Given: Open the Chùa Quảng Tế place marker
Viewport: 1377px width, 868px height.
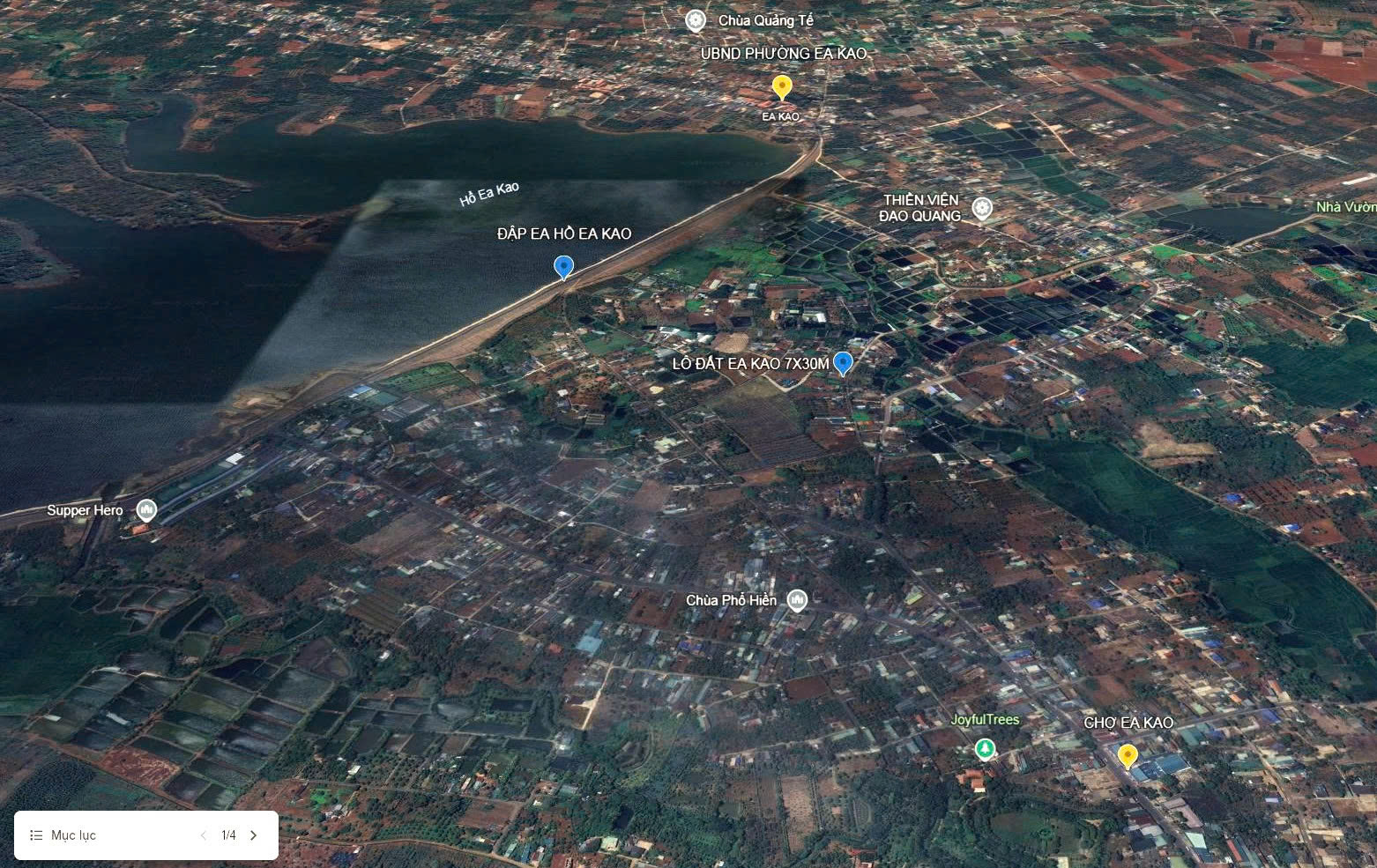Looking at the screenshot, I should (696, 20).
